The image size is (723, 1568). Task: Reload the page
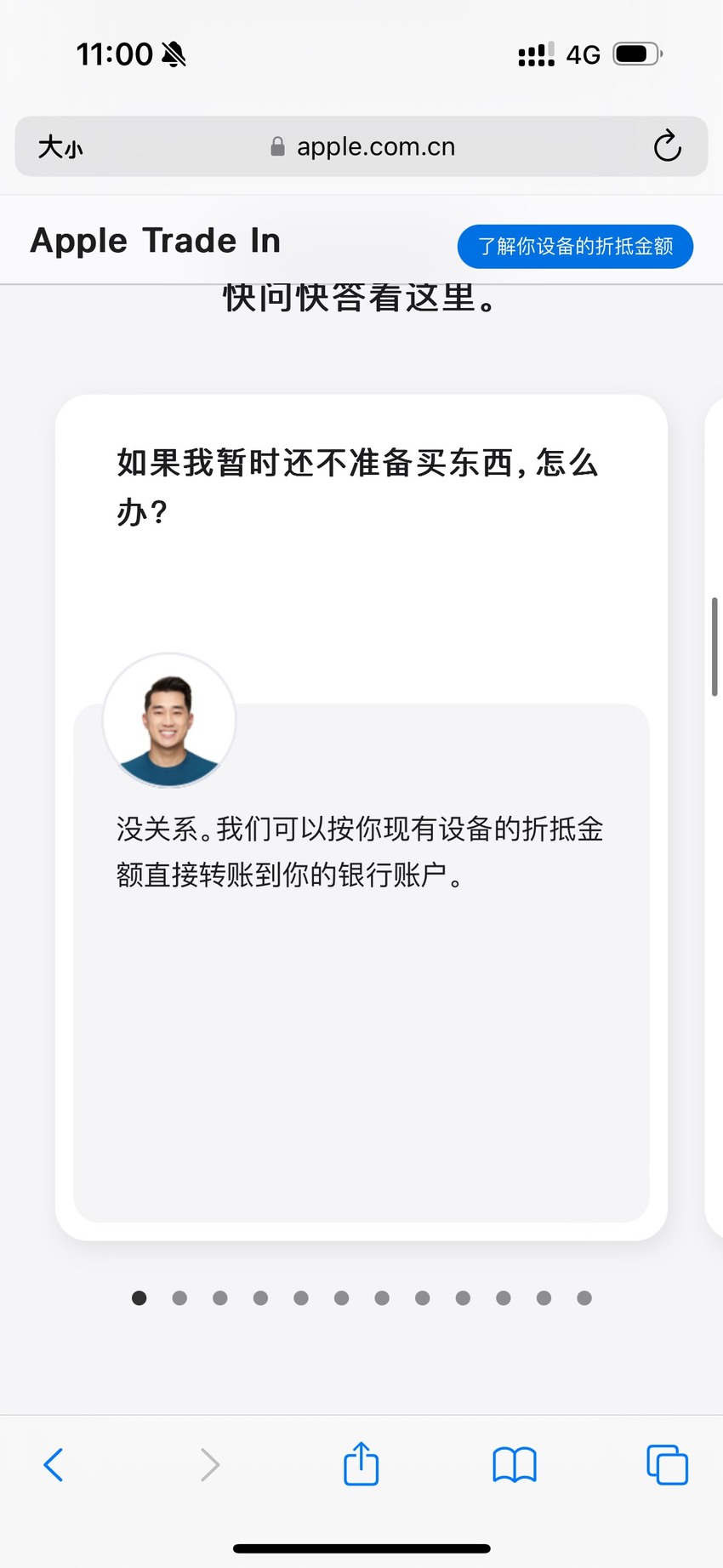[x=667, y=146]
